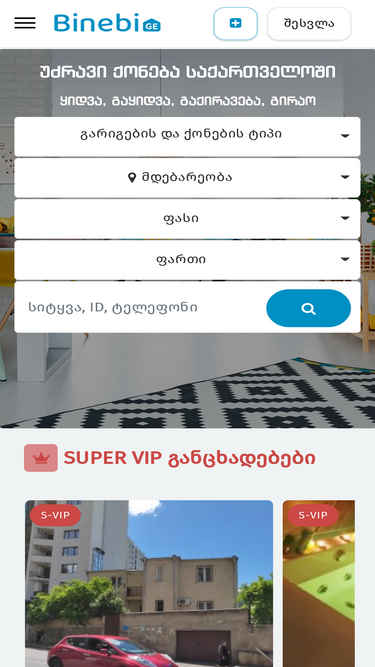The image size is (375, 667).
Task: Tap the Binebi logo to go home
Action: tap(107, 23)
